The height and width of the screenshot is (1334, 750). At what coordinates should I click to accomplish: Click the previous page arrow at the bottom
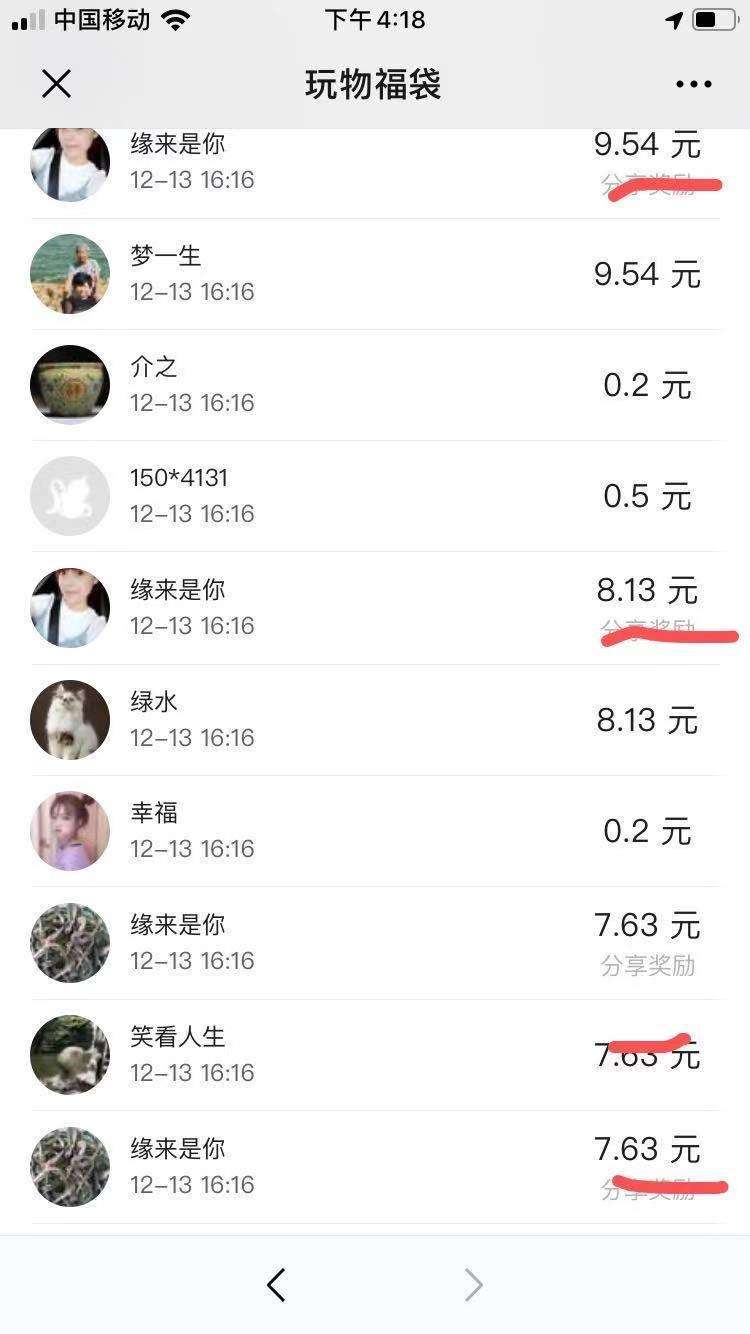tap(277, 1285)
